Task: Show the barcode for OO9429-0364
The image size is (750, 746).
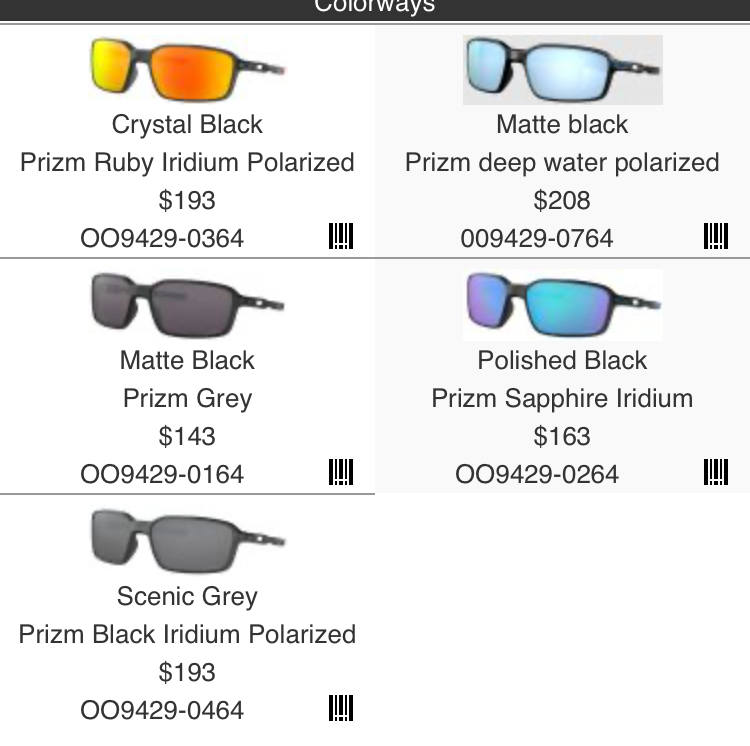Action: 341,237
